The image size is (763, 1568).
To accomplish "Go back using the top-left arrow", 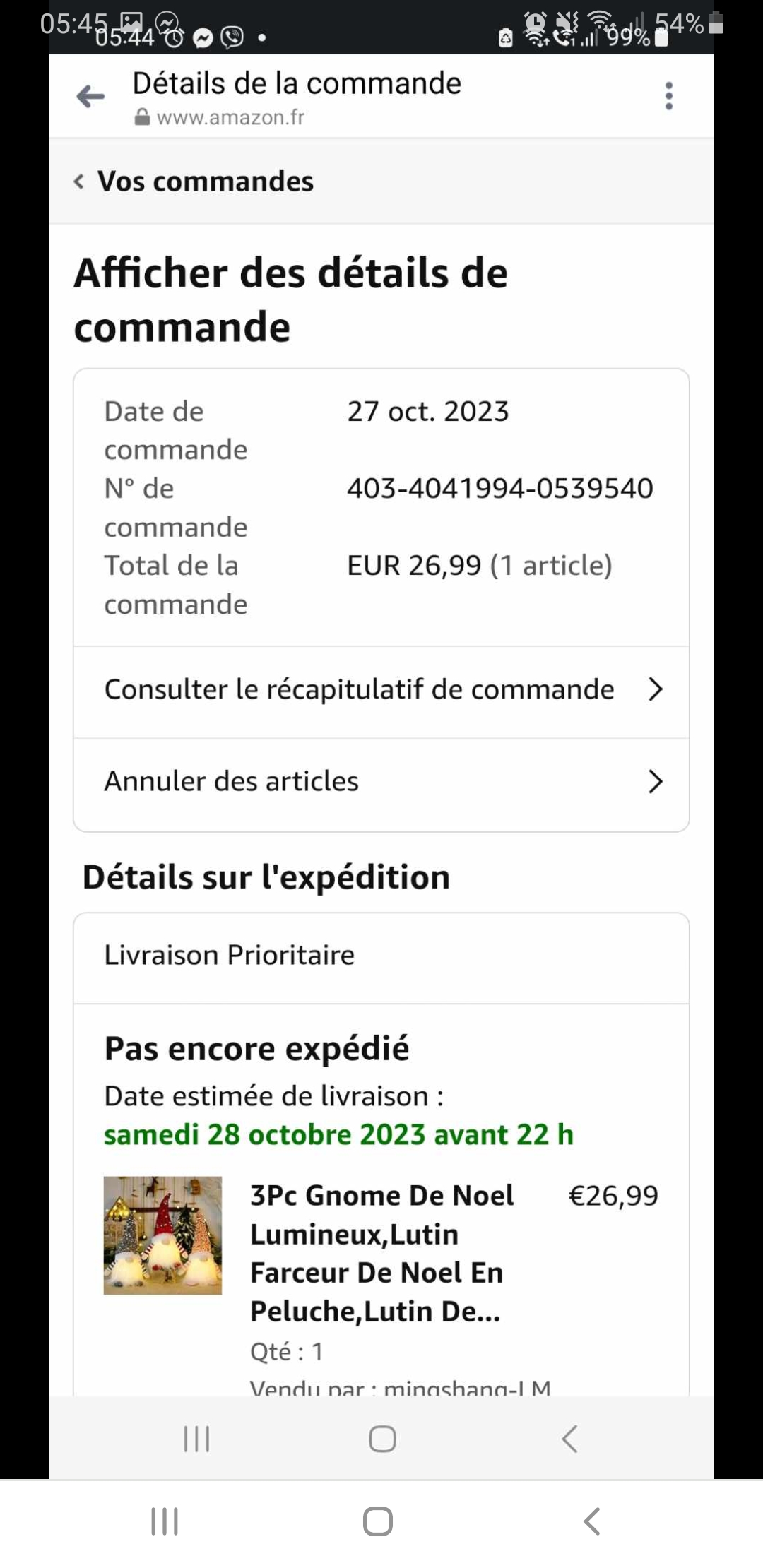I will (x=90, y=96).
